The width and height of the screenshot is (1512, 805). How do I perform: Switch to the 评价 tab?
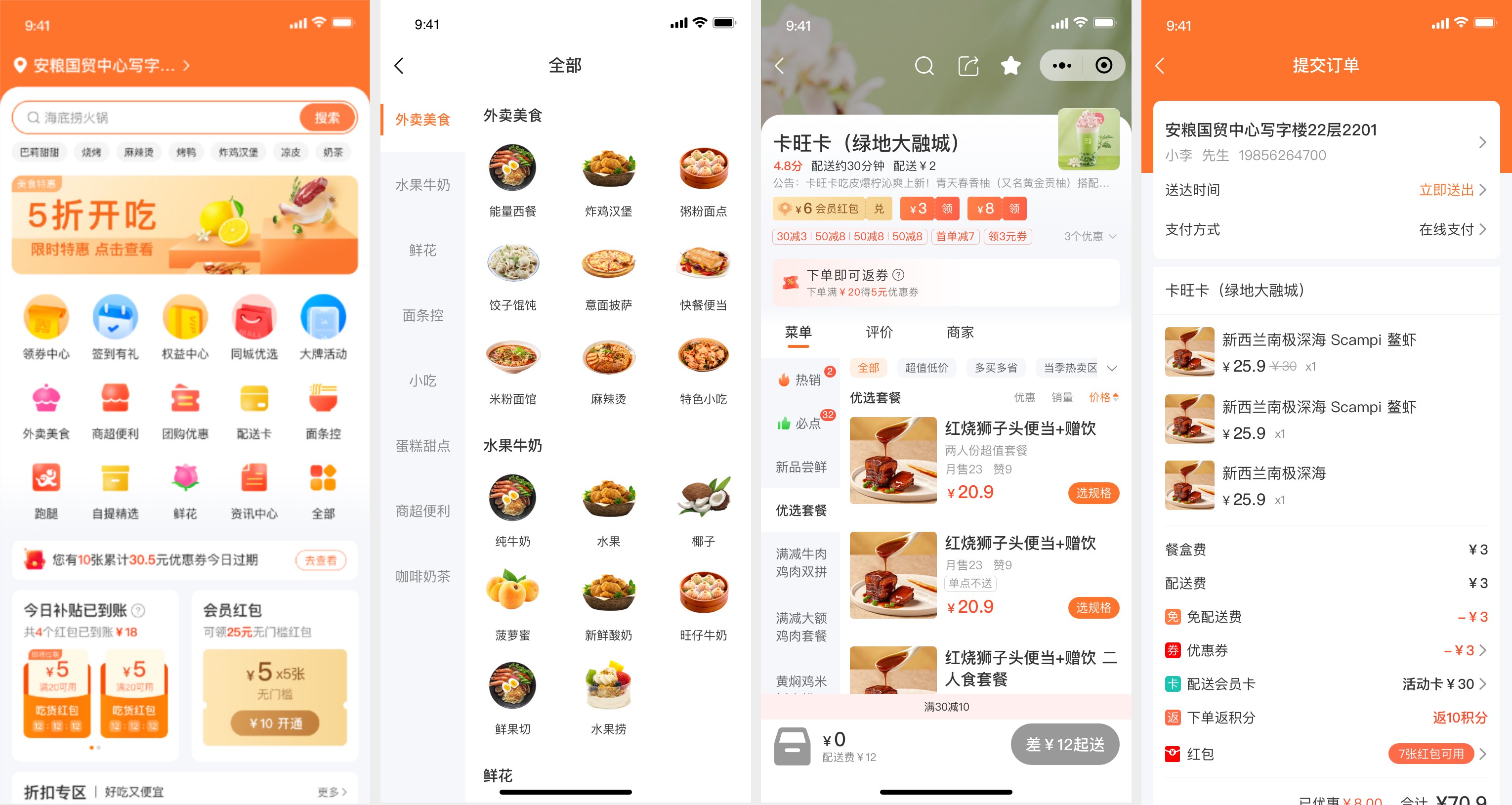click(x=879, y=333)
